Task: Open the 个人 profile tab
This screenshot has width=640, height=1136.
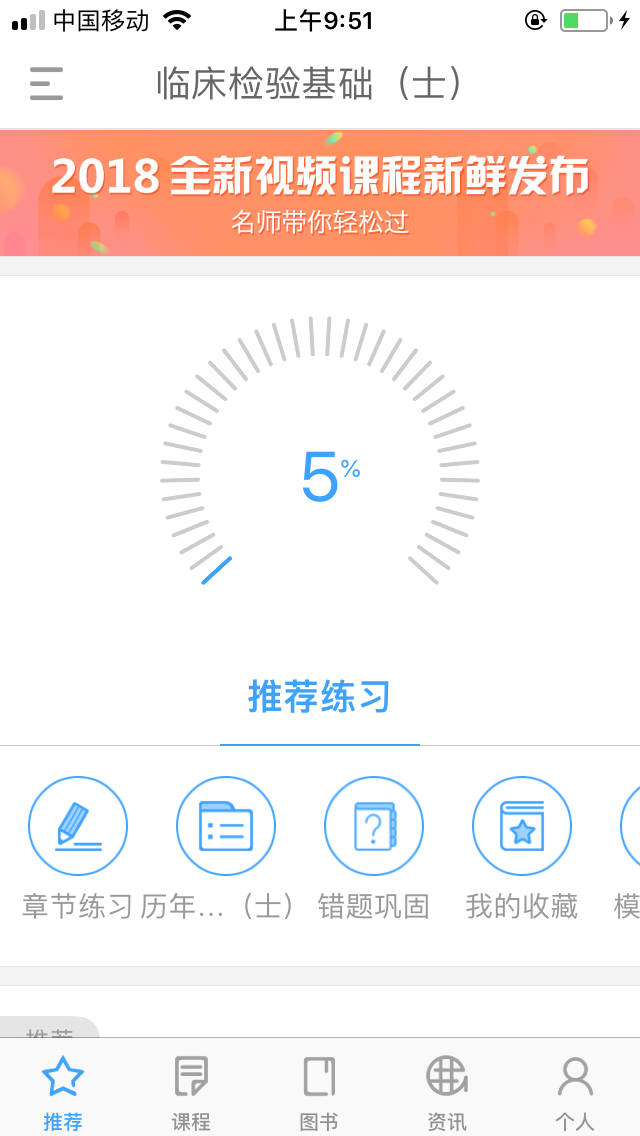Action: pos(575,1092)
